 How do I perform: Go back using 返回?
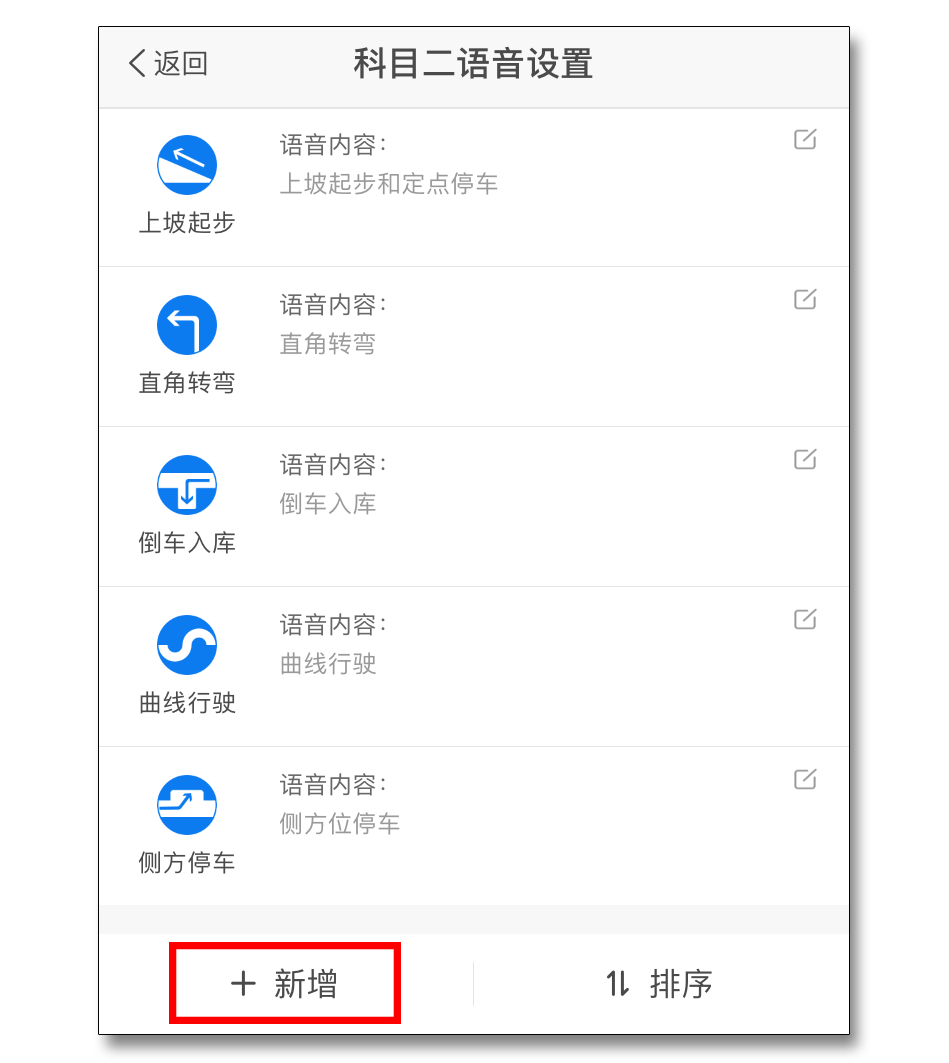click(168, 64)
